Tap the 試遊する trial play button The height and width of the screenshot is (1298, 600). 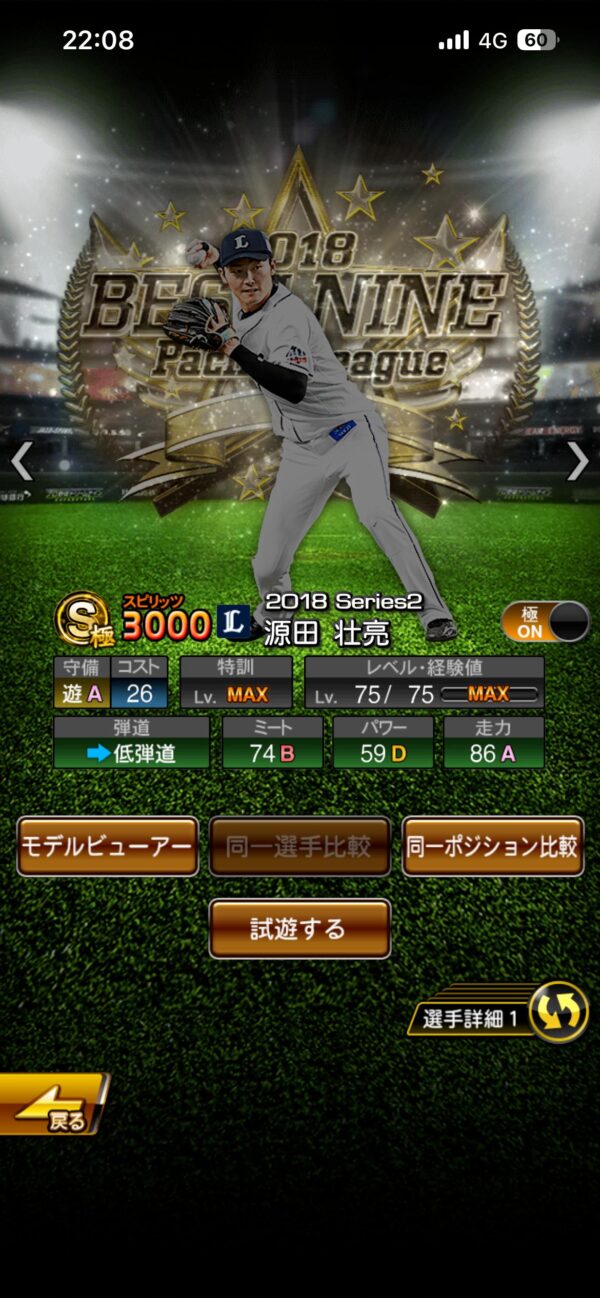coord(299,928)
